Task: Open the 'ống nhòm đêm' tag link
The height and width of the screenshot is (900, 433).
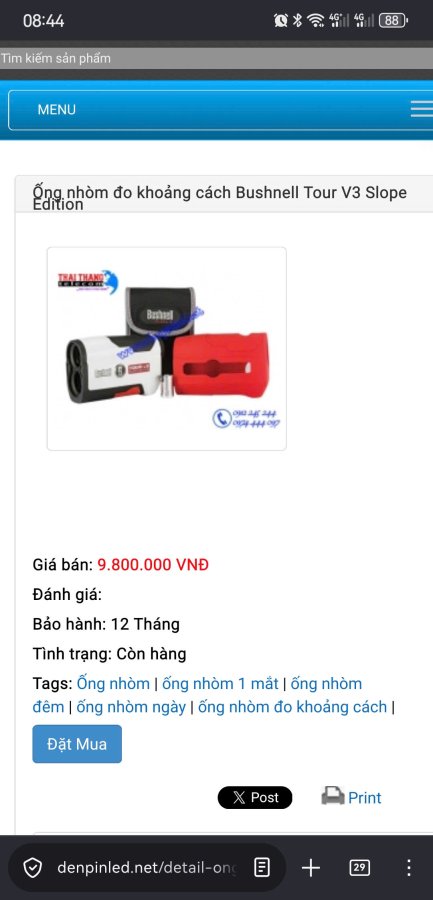Action: point(197,695)
